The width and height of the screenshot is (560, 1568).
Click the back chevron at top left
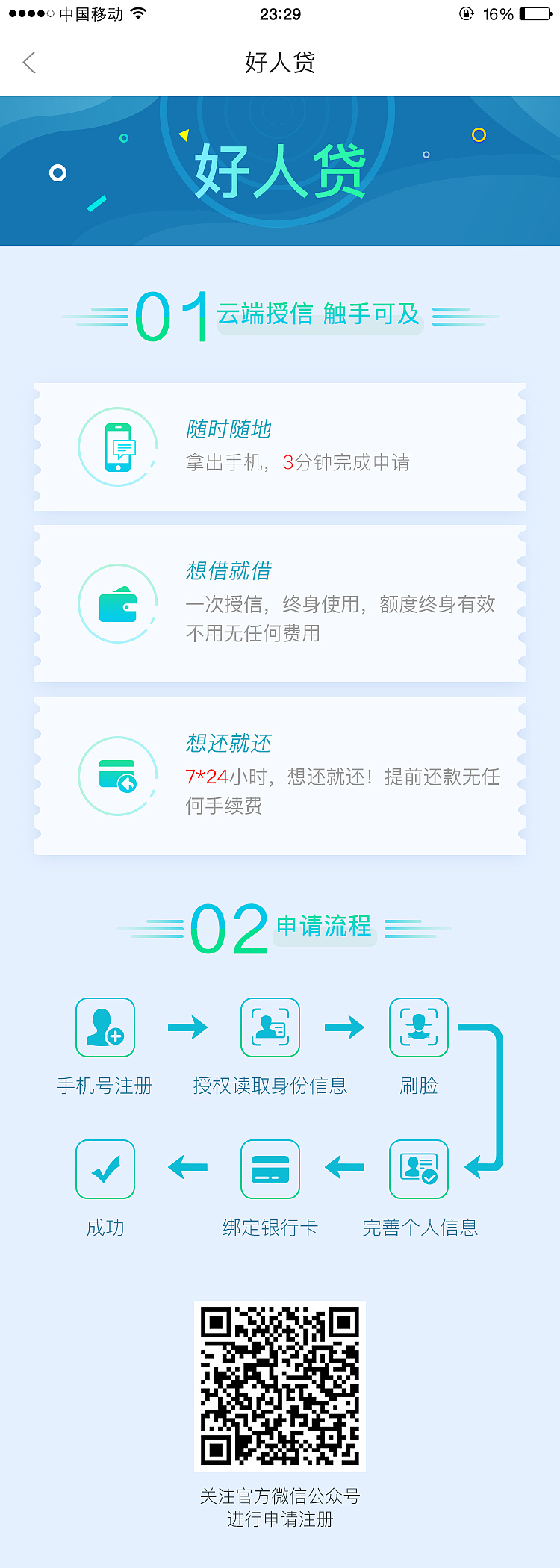click(x=28, y=63)
